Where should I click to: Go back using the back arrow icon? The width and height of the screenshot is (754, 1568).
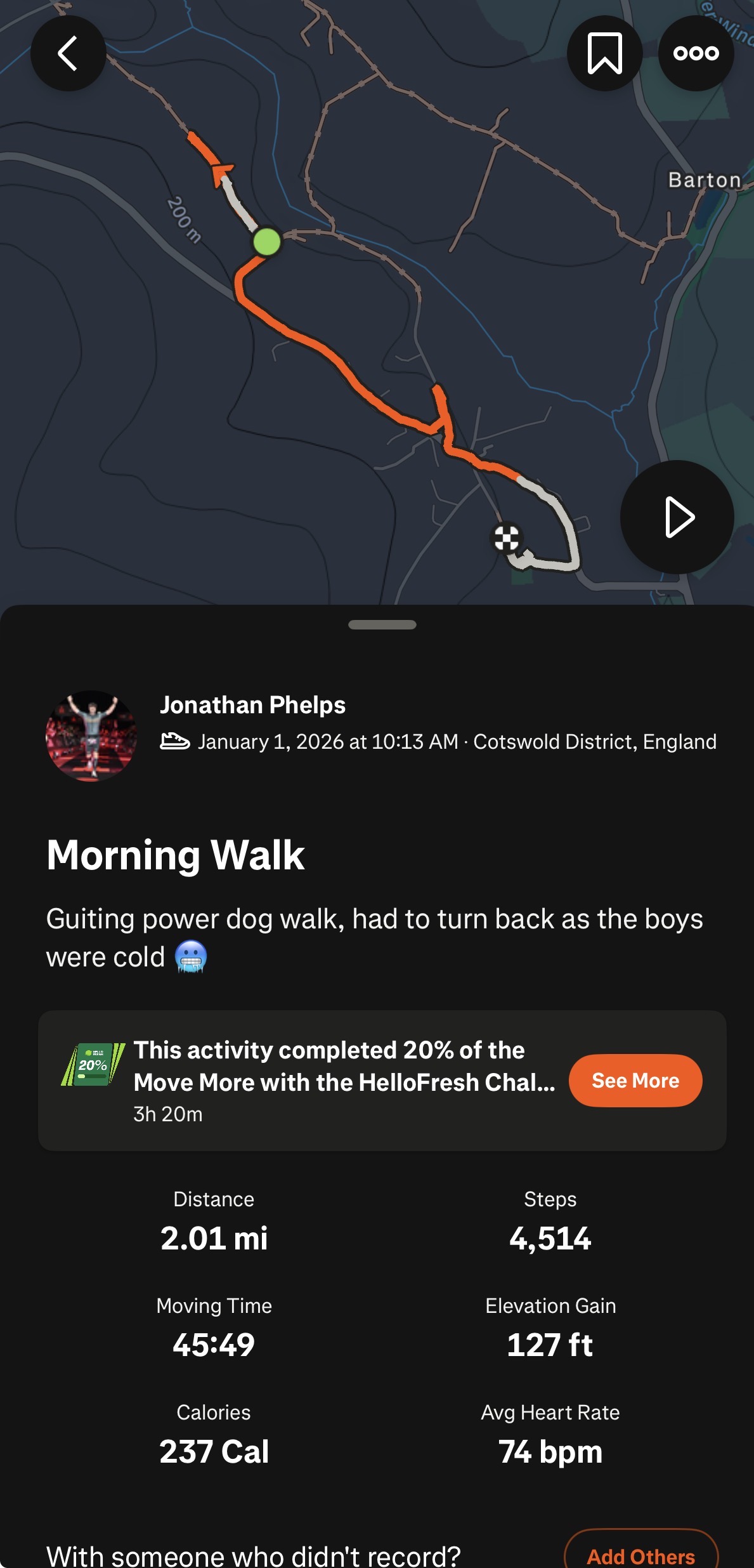coord(68,53)
